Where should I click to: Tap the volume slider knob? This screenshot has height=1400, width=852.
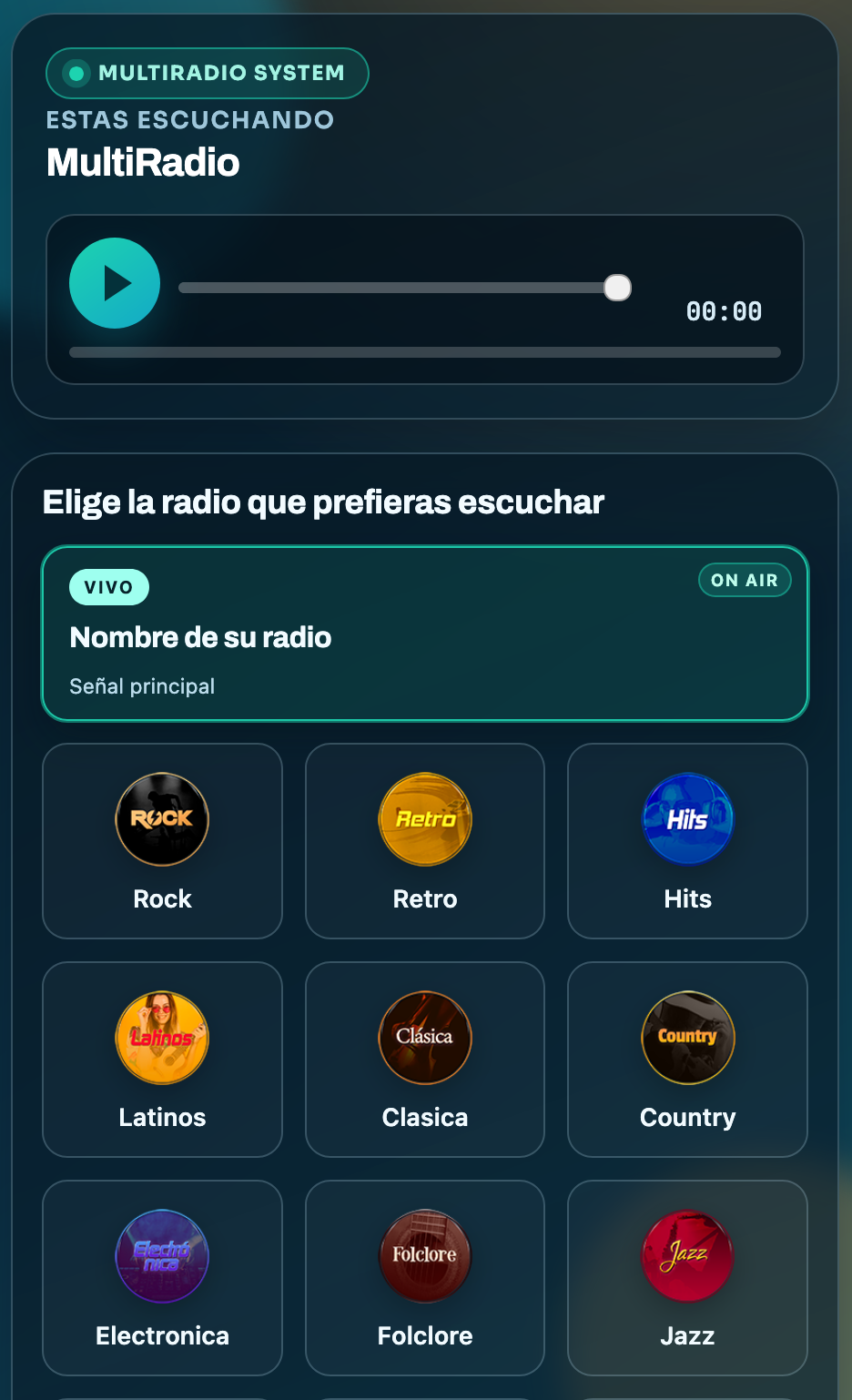(x=617, y=288)
